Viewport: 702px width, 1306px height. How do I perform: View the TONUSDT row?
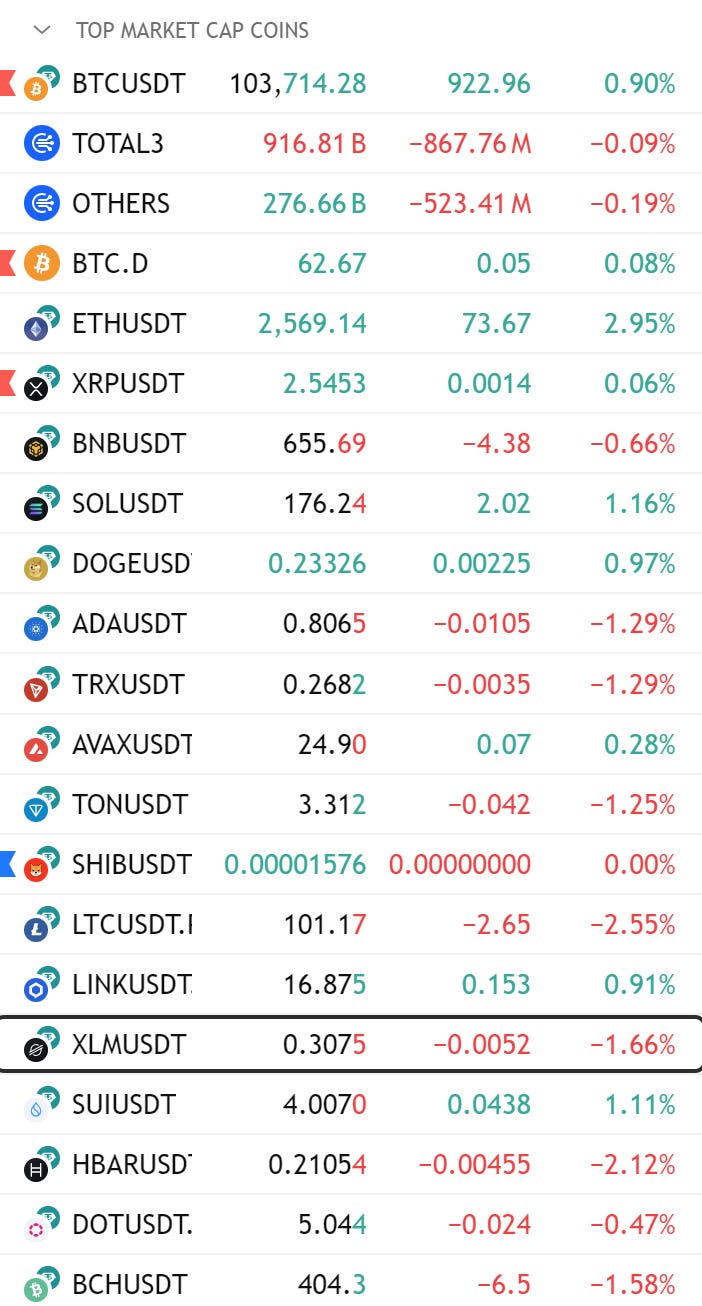129,804
